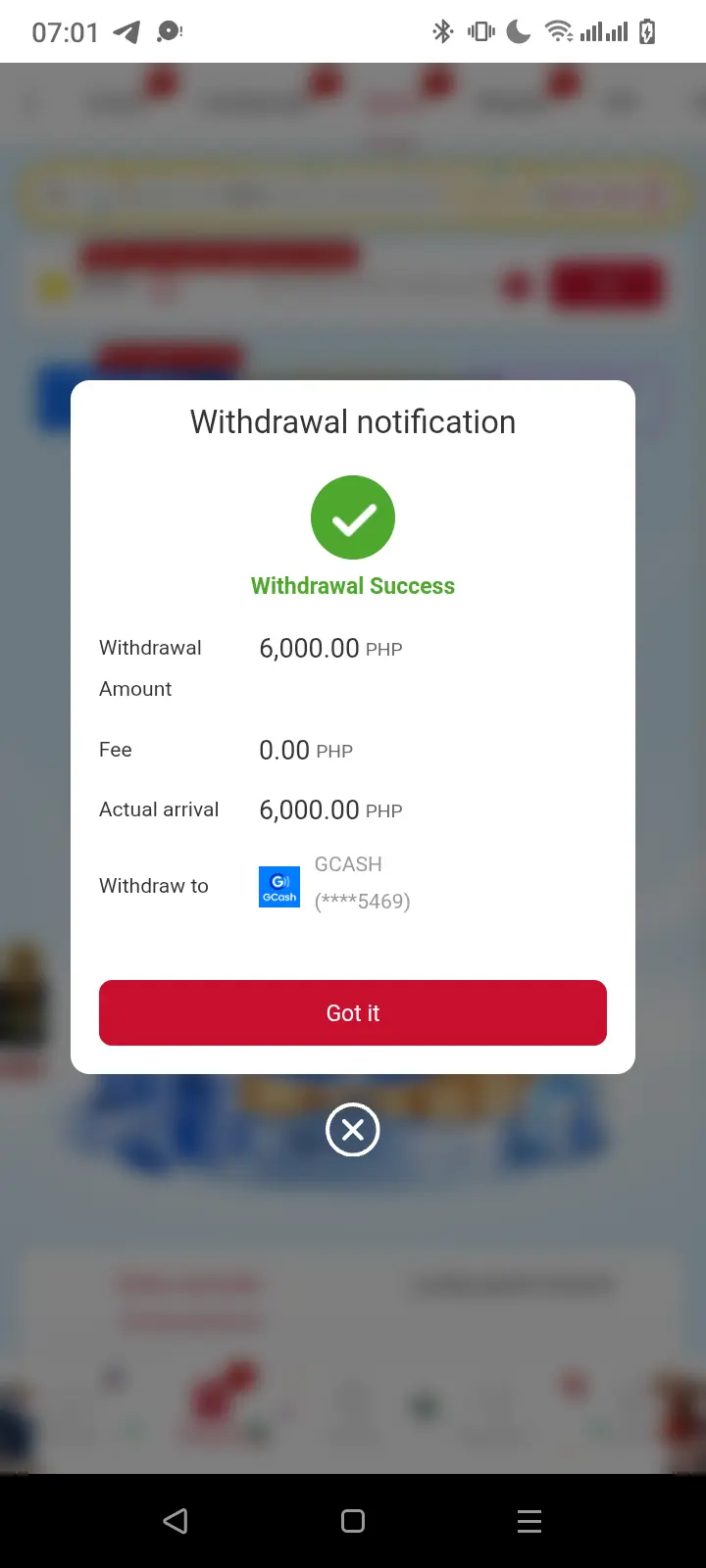
Task: Confirm the withdrawal with Got it
Action: click(353, 1012)
